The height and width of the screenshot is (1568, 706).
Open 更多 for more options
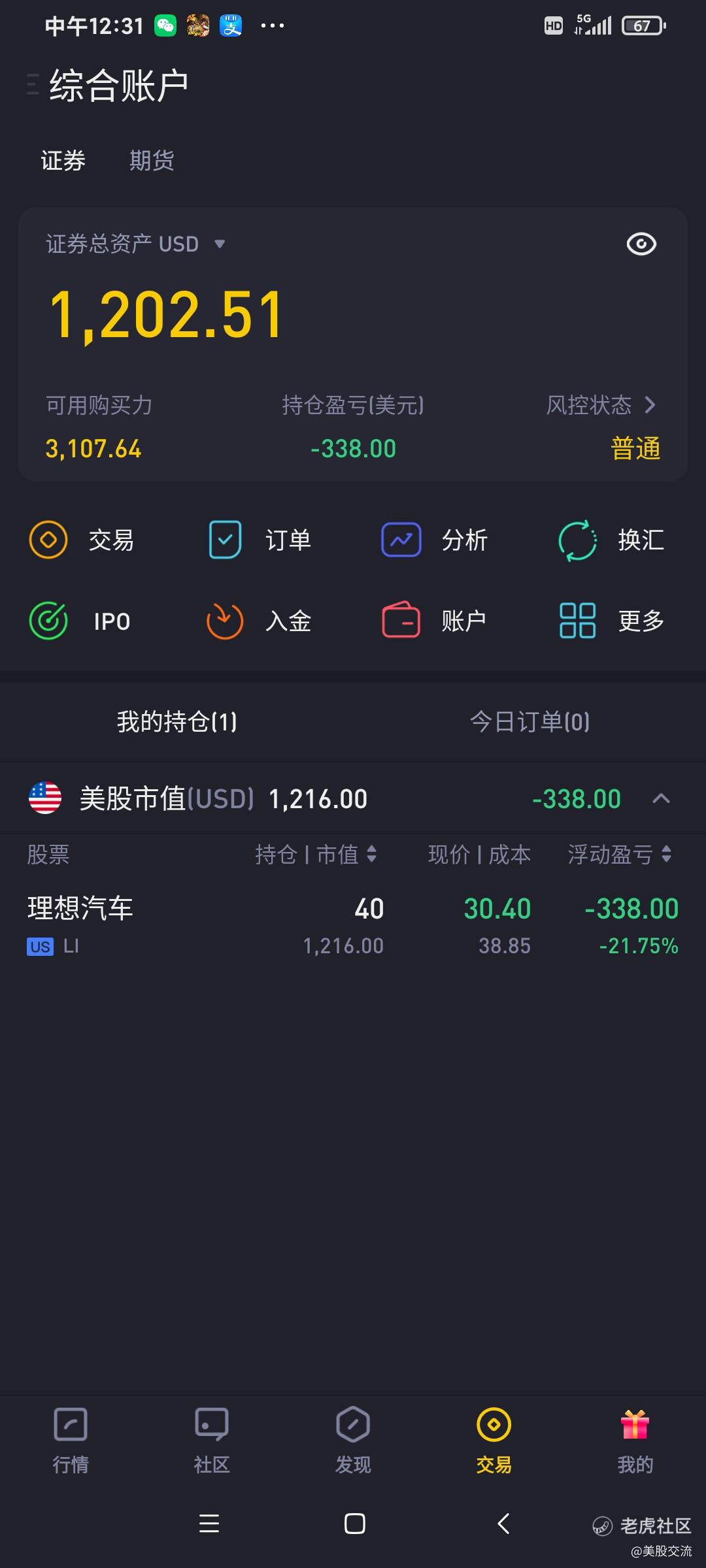click(611, 621)
